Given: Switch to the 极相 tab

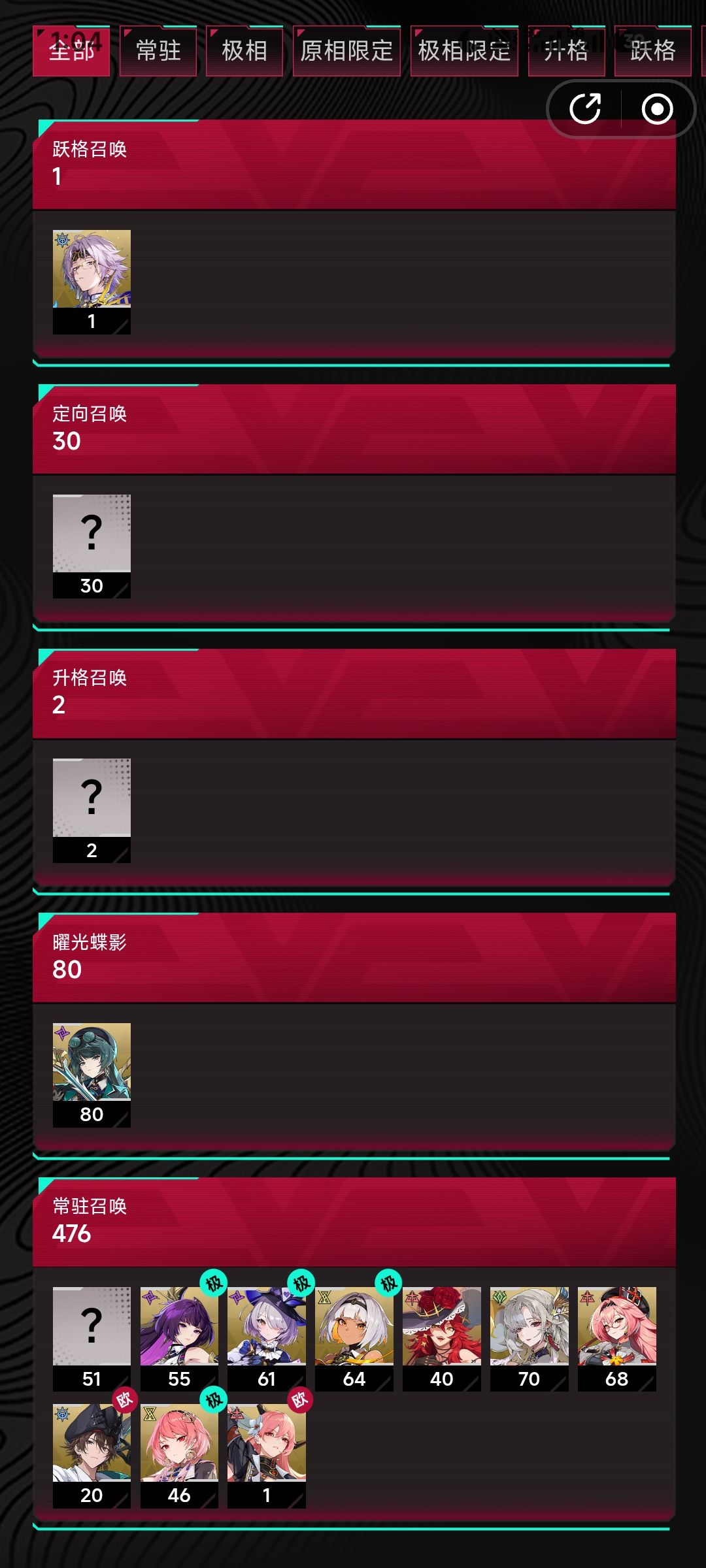Looking at the screenshot, I should tap(244, 51).
